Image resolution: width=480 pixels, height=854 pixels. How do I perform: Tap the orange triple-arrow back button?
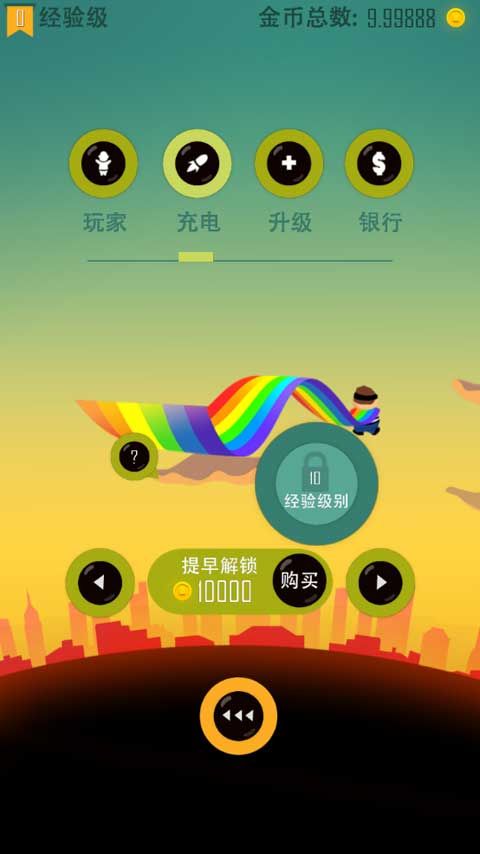[x=239, y=716]
